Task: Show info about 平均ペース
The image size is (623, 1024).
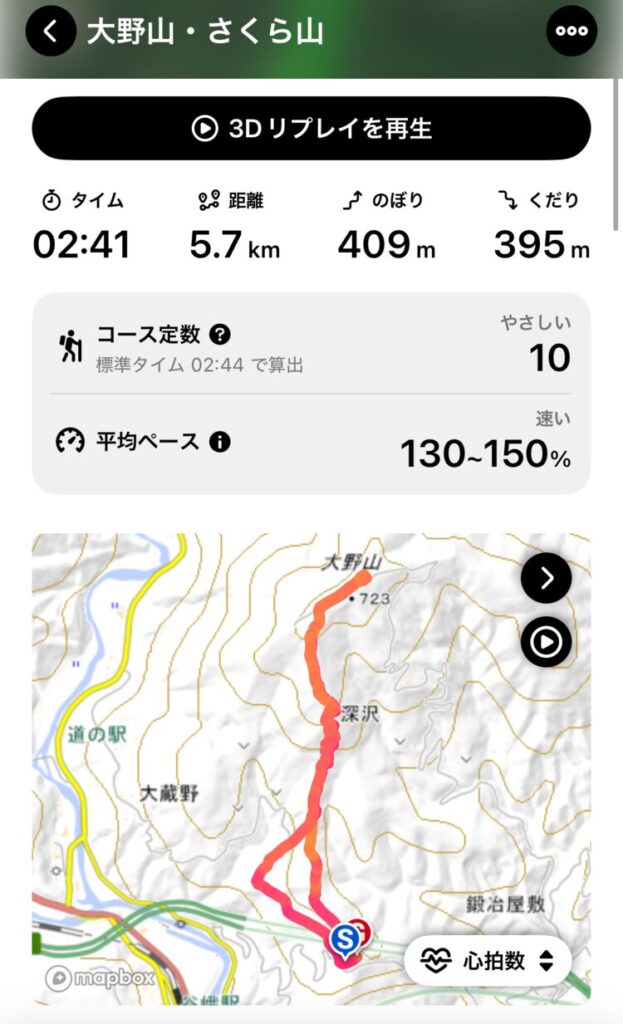Action: [x=220, y=441]
